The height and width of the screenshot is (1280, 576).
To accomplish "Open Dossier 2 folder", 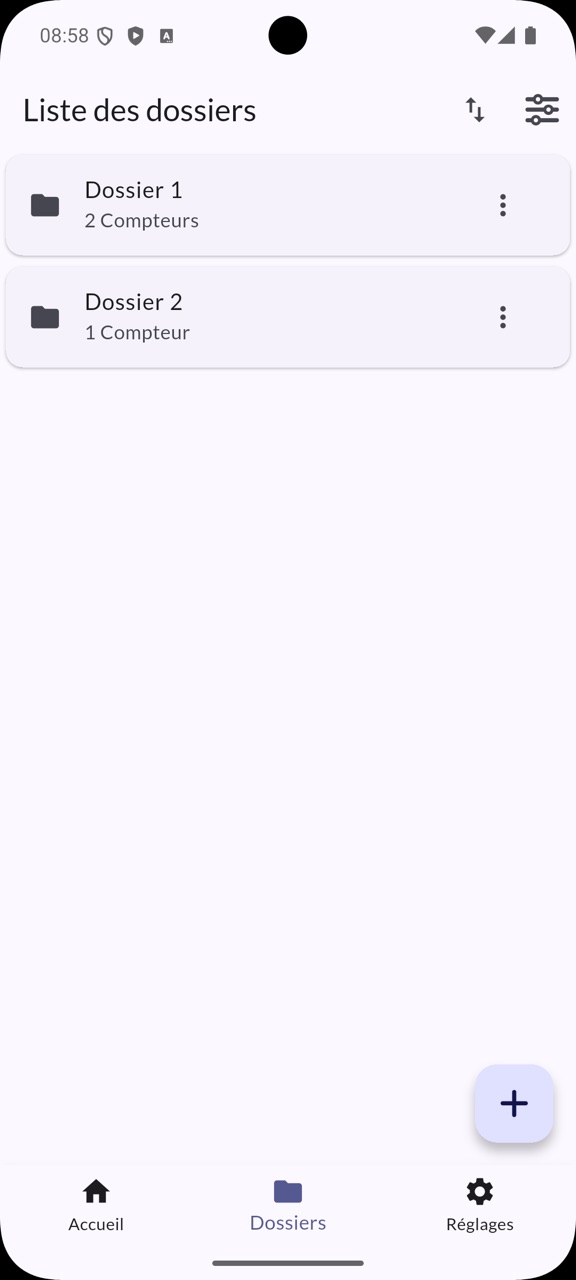I will coord(288,317).
